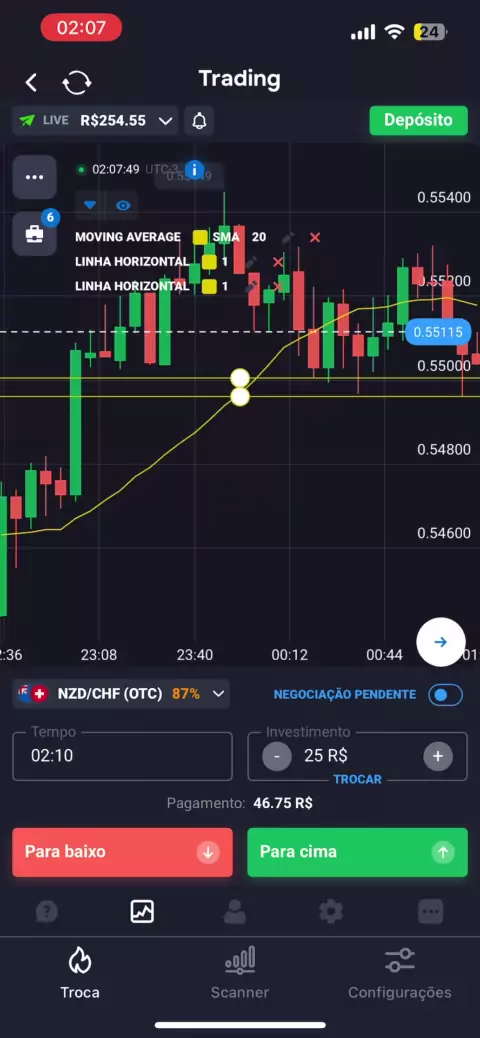Open the Configurações tab
The width and height of the screenshot is (480, 1038).
(400, 973)
